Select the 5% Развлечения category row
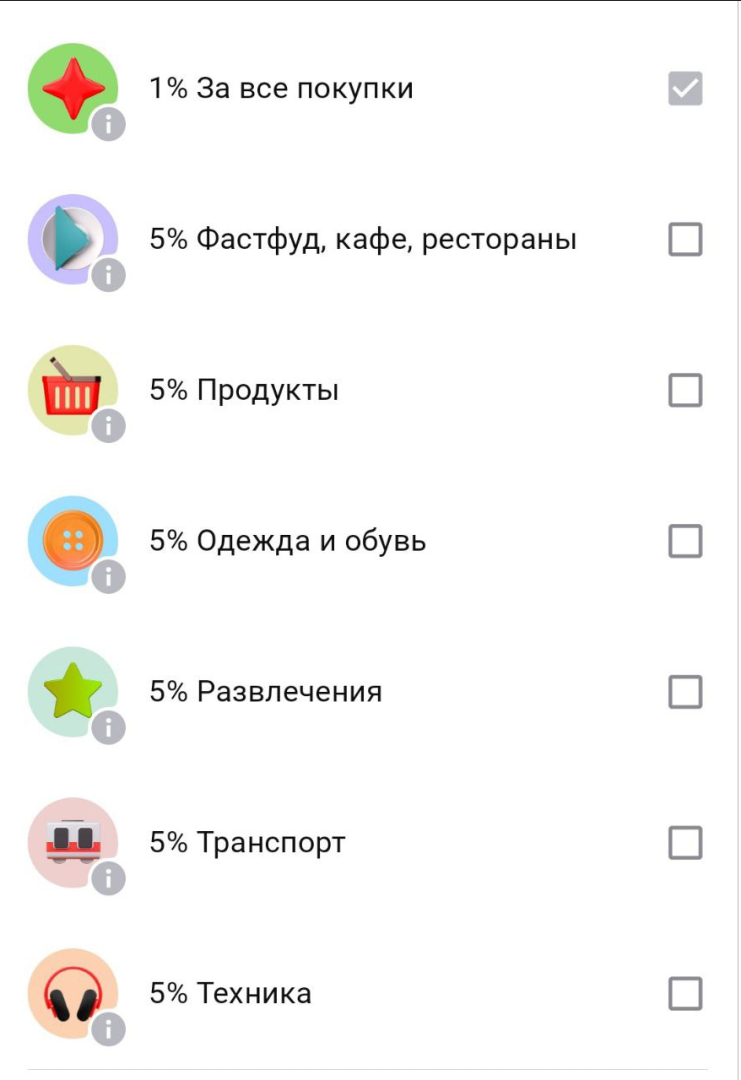 tap(370, 690)
